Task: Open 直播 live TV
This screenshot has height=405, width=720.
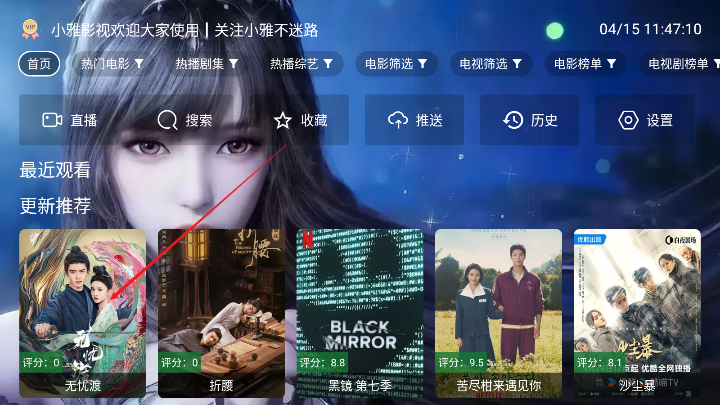Action: (x=69, y=120)
